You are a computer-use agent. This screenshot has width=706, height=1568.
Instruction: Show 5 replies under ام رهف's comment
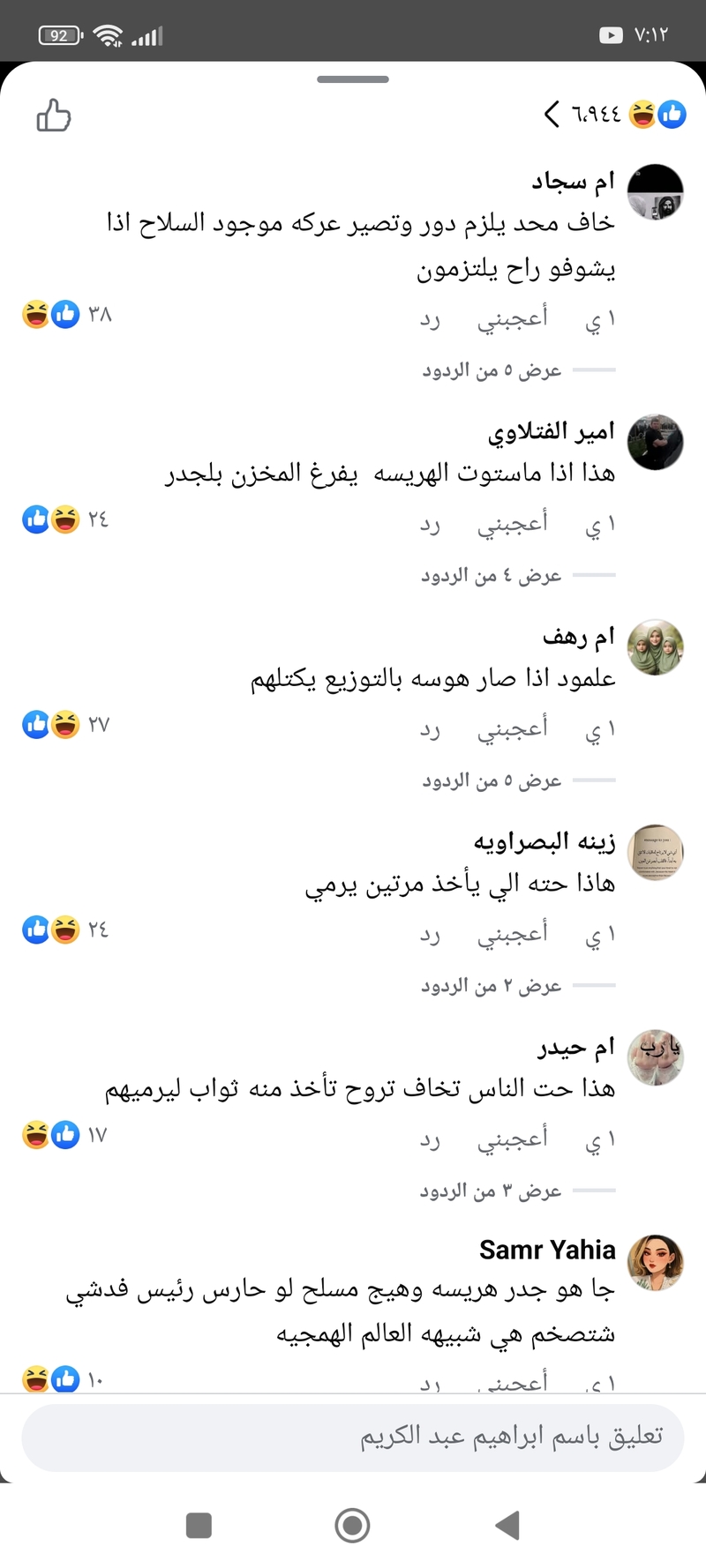pyautogui.click(x=492, y=781)
